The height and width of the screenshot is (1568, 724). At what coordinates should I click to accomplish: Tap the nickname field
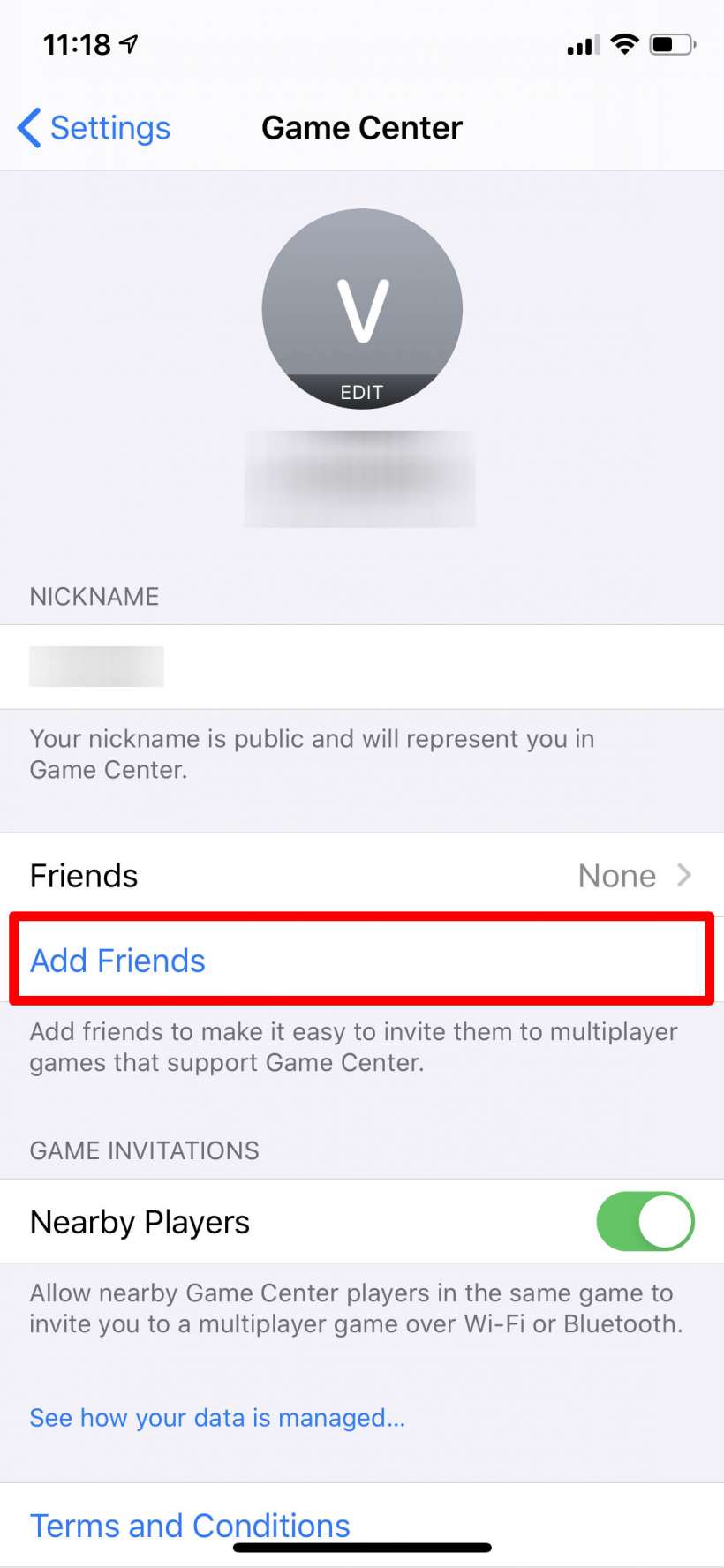click(x=362, y=667)
